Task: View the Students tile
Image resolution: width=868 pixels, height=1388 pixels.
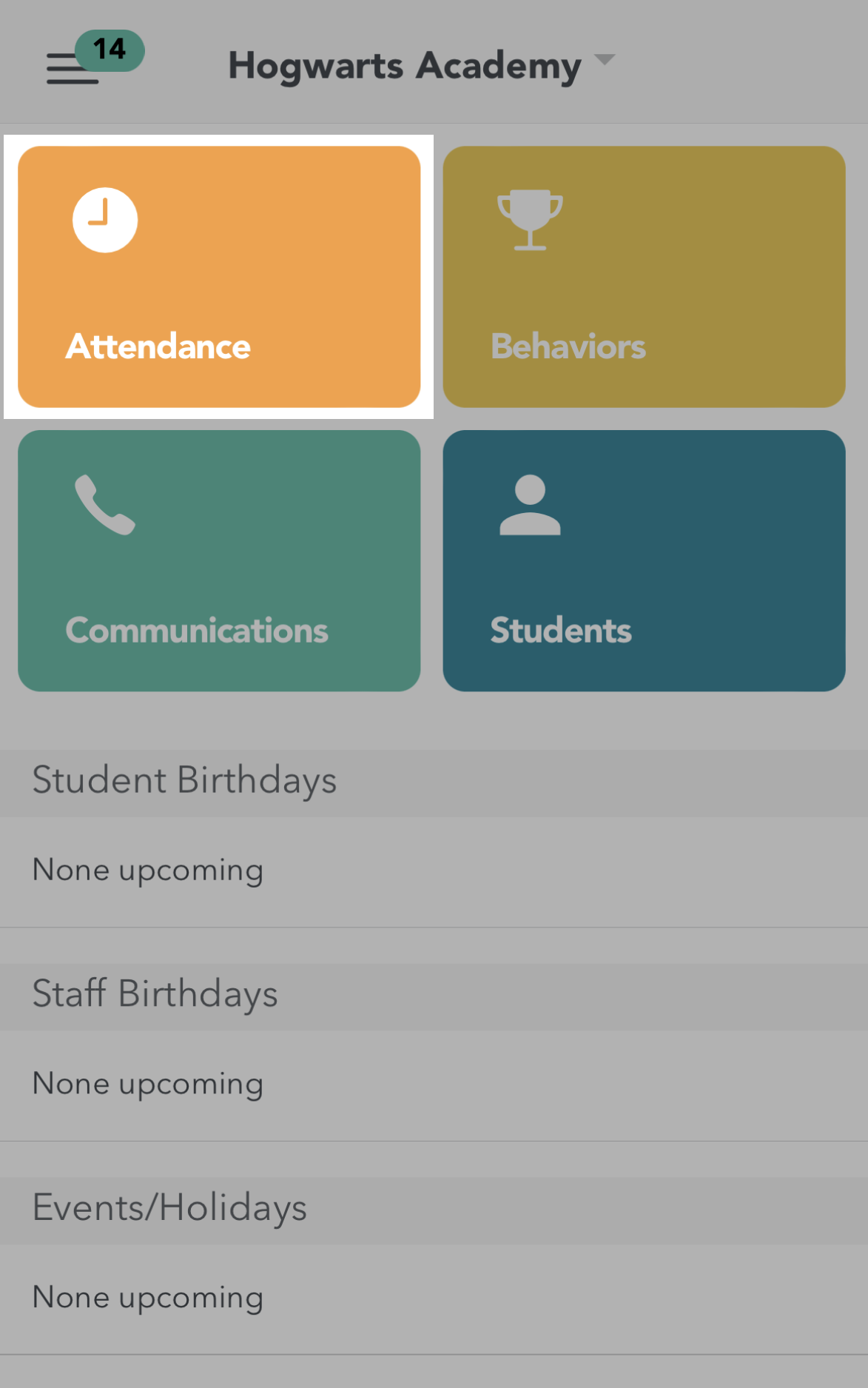Action: 644,560
